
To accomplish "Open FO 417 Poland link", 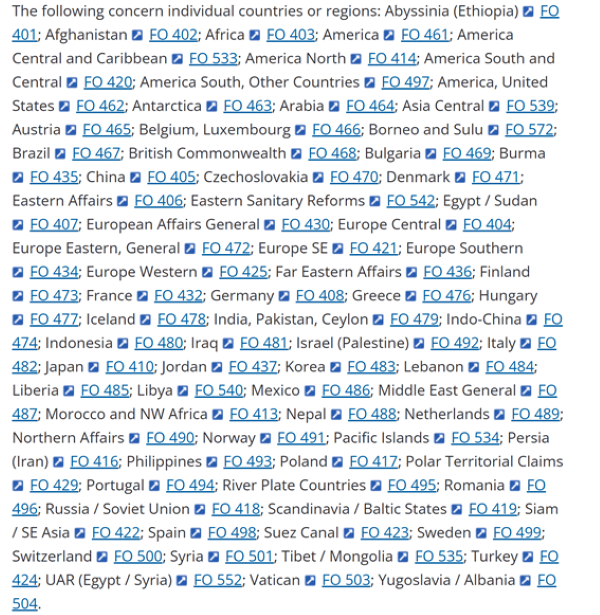I will coord(373,462).
